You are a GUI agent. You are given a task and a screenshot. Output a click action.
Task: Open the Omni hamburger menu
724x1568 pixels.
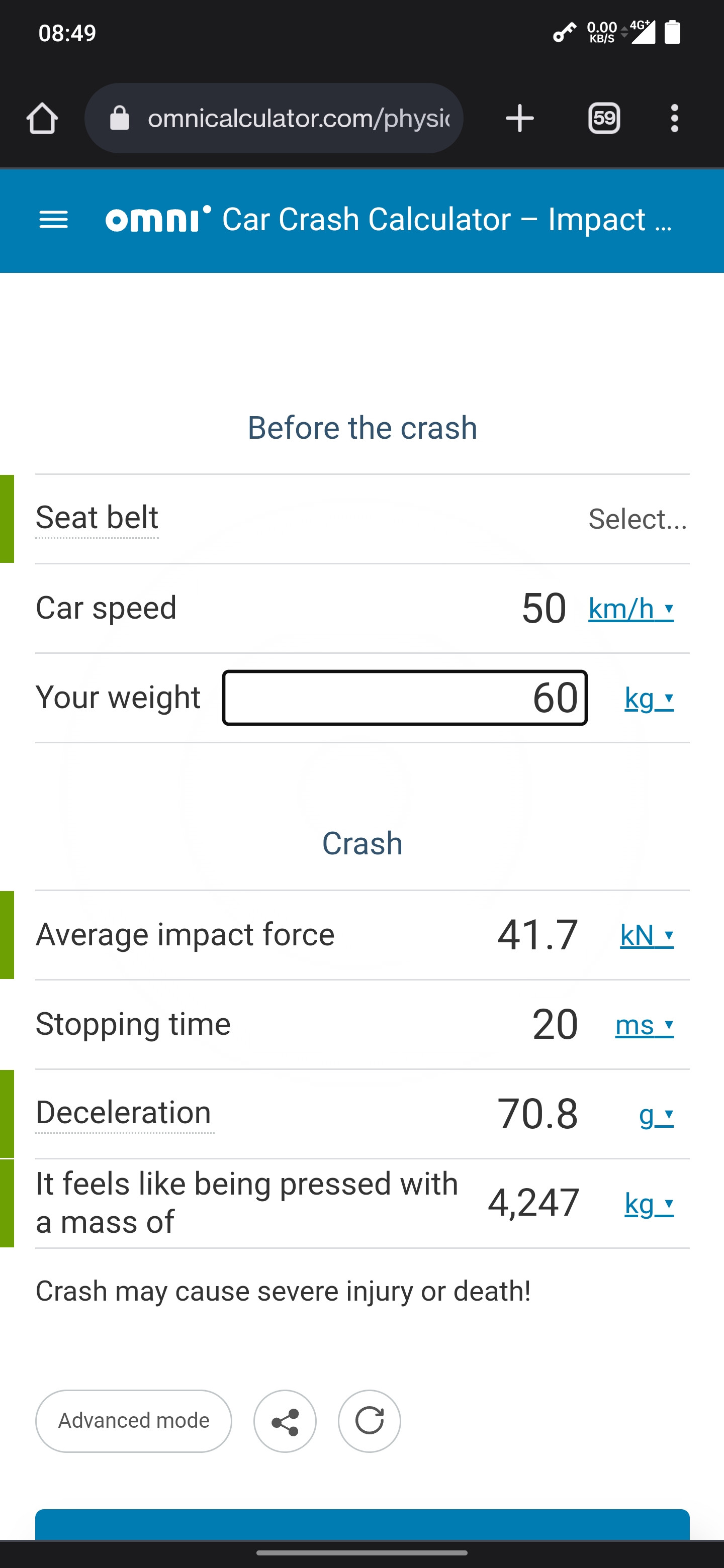(x=54, y=220)
